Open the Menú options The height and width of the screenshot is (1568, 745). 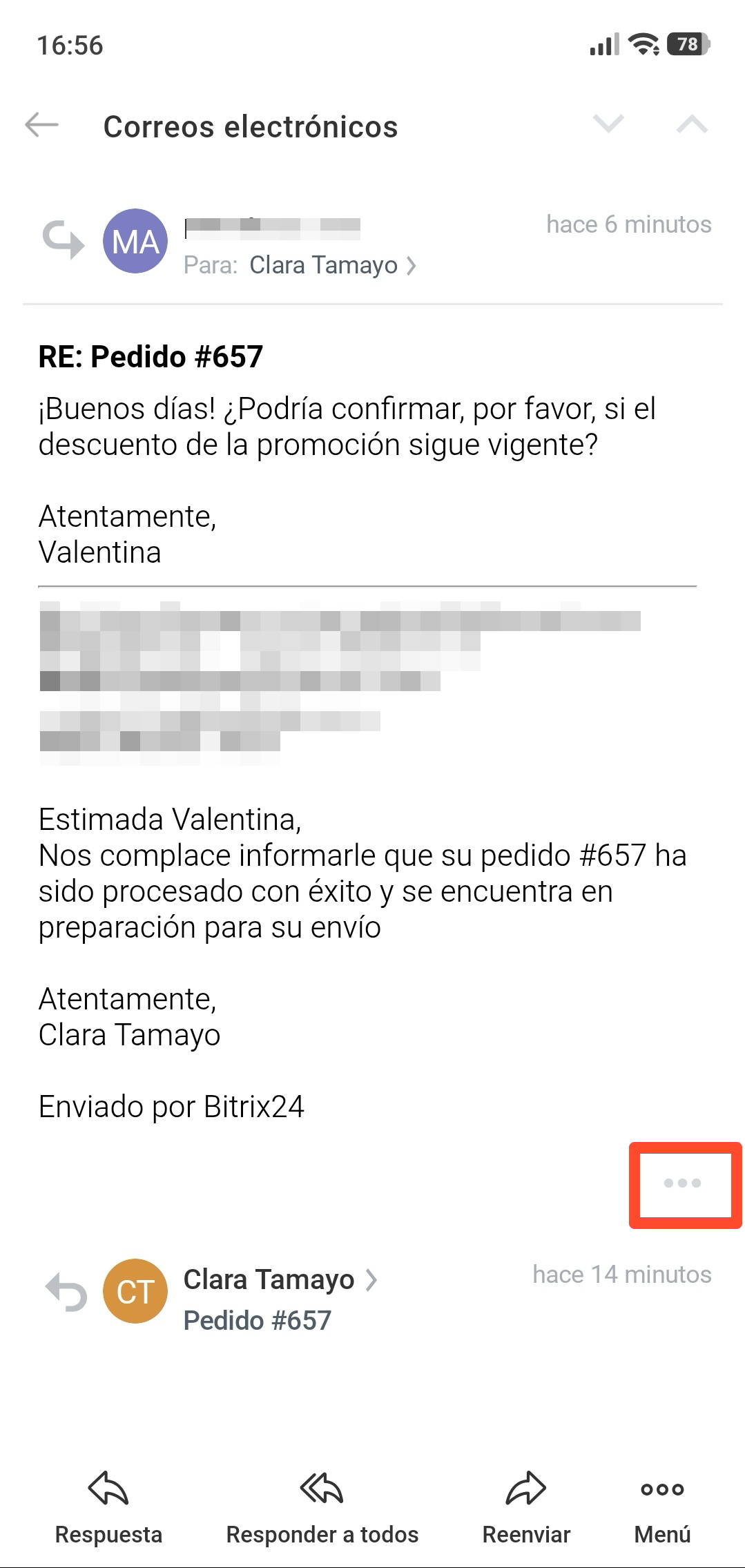662,1509
